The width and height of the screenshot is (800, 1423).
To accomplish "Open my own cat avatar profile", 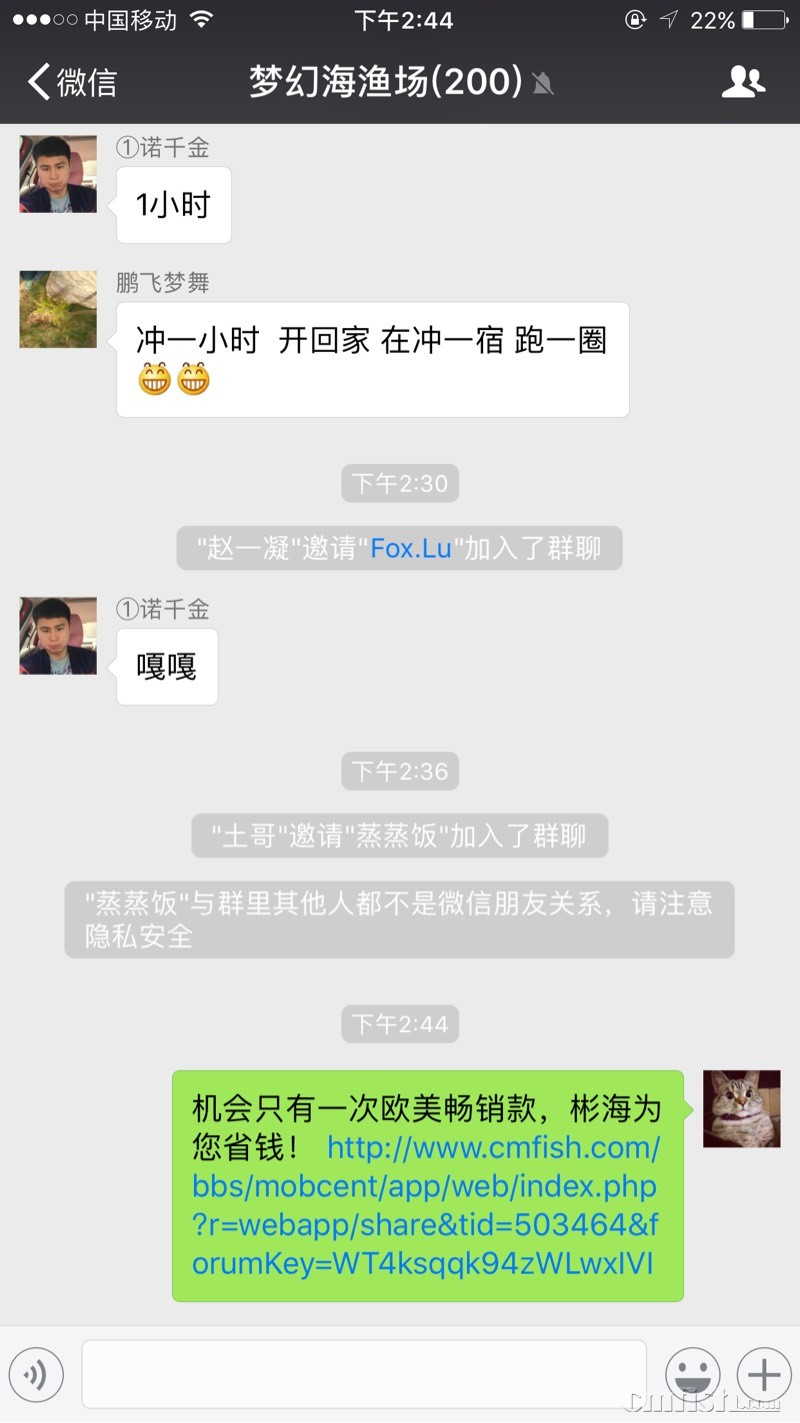I will tap(741, 1108).
